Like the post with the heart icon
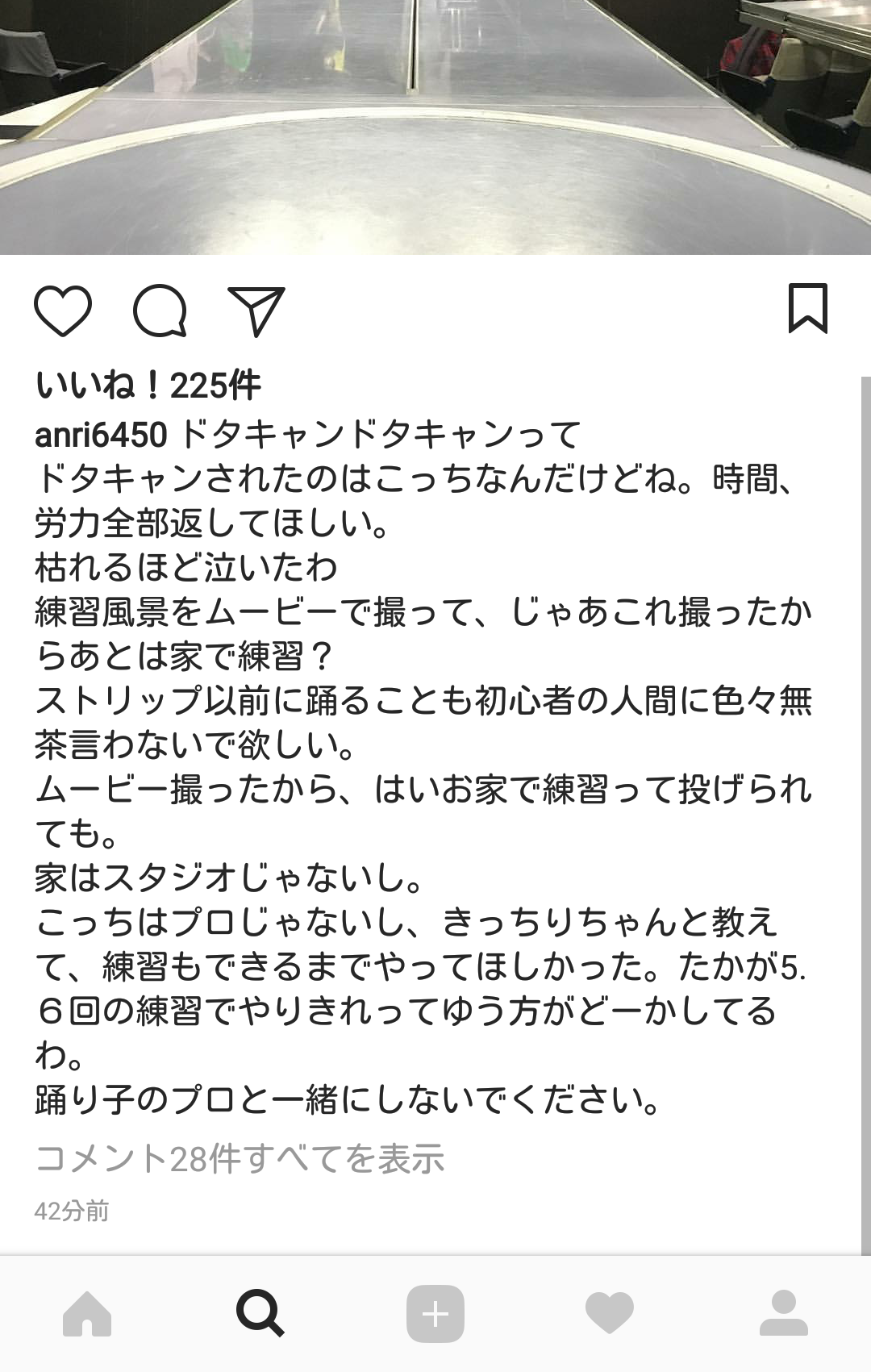 click(63, 311)
